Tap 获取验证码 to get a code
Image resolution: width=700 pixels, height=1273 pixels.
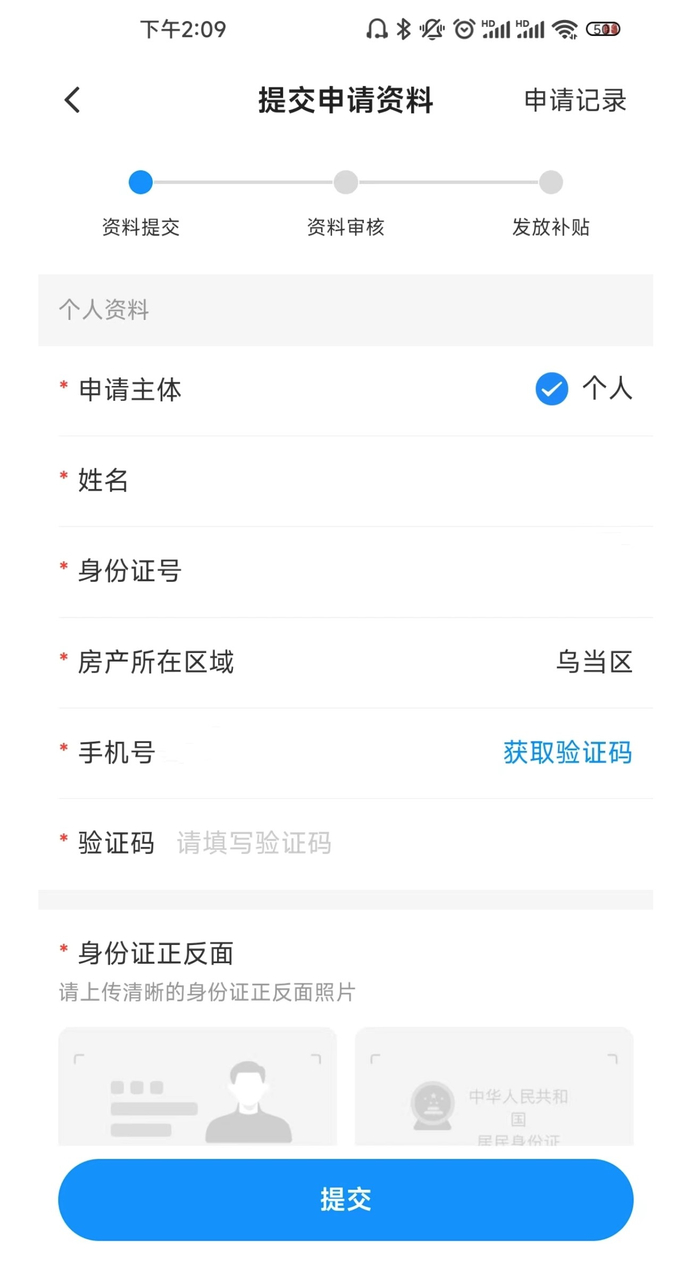[x=567, y=753]
